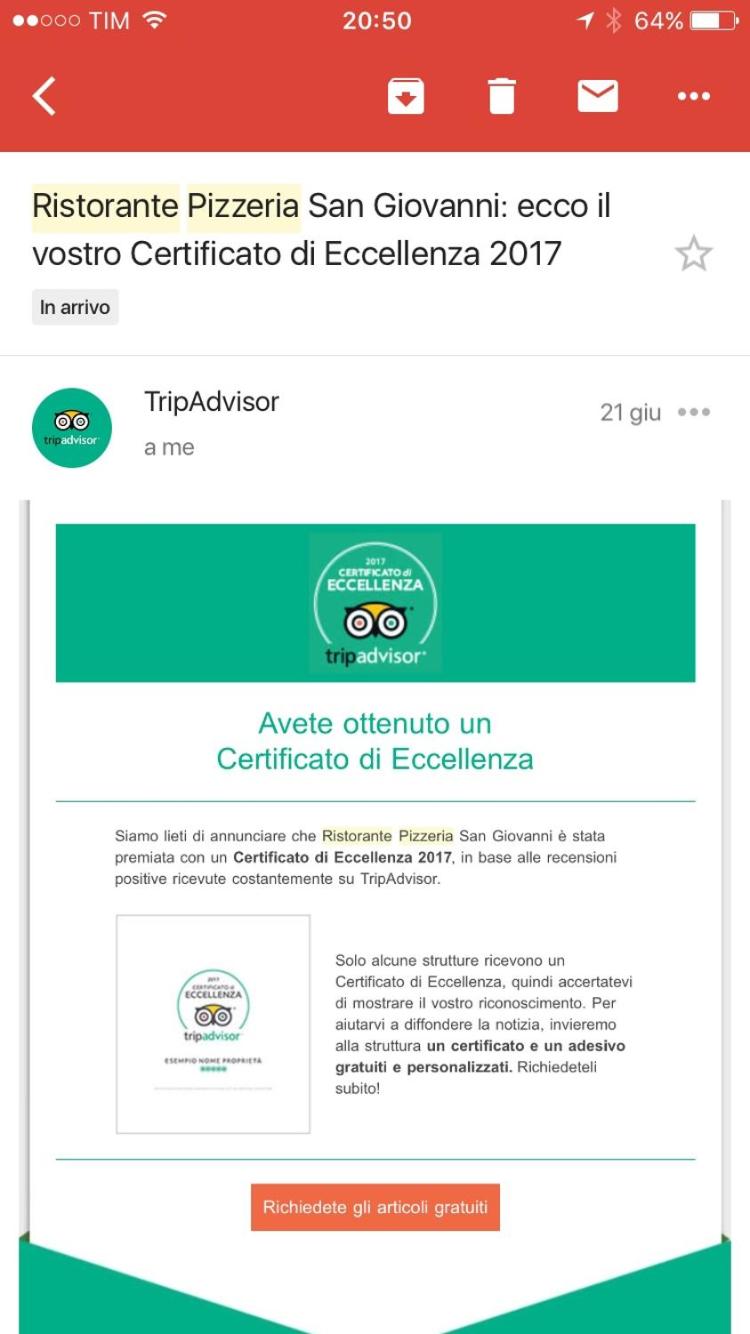Viewport: 750px width, 1334px height.
Task: Go back to the inbox list
Action: click(44, 96)
